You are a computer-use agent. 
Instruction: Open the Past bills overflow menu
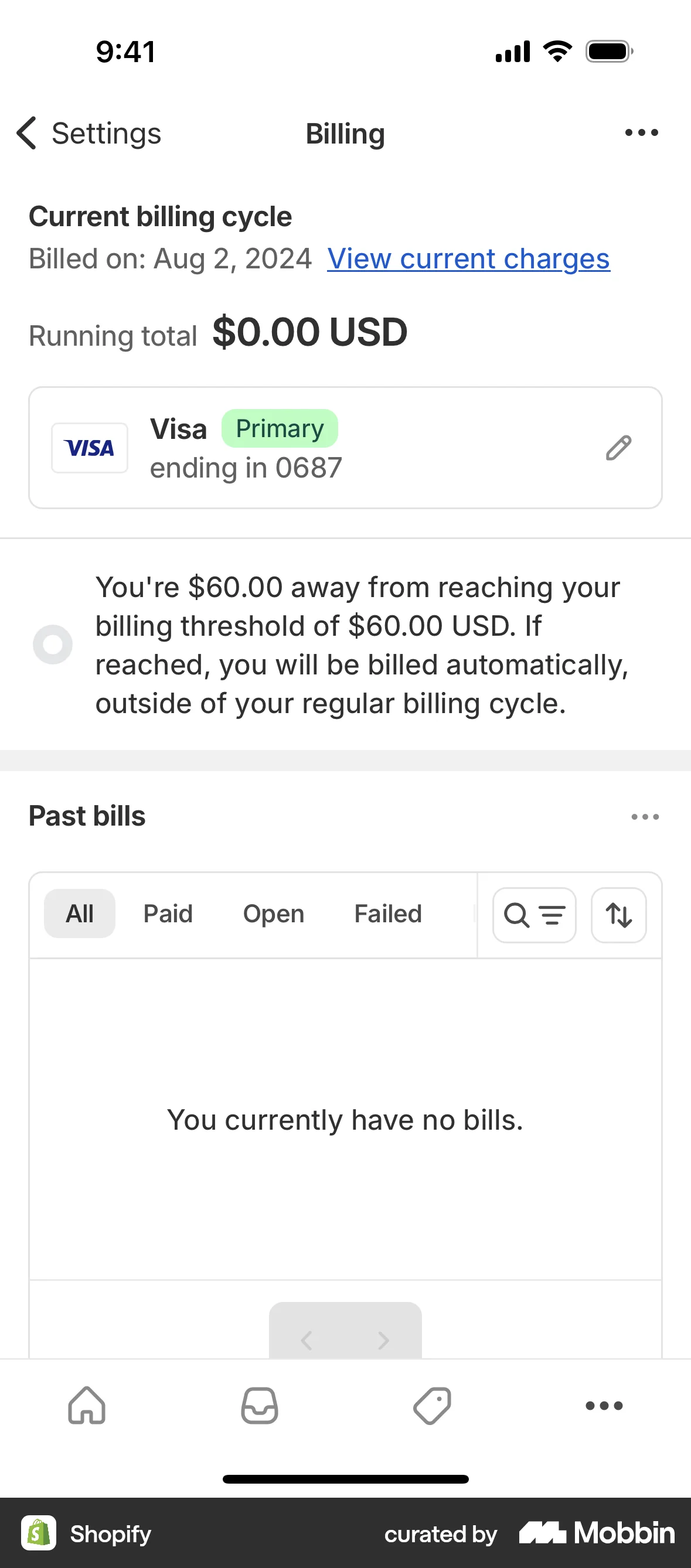(645, 816)
